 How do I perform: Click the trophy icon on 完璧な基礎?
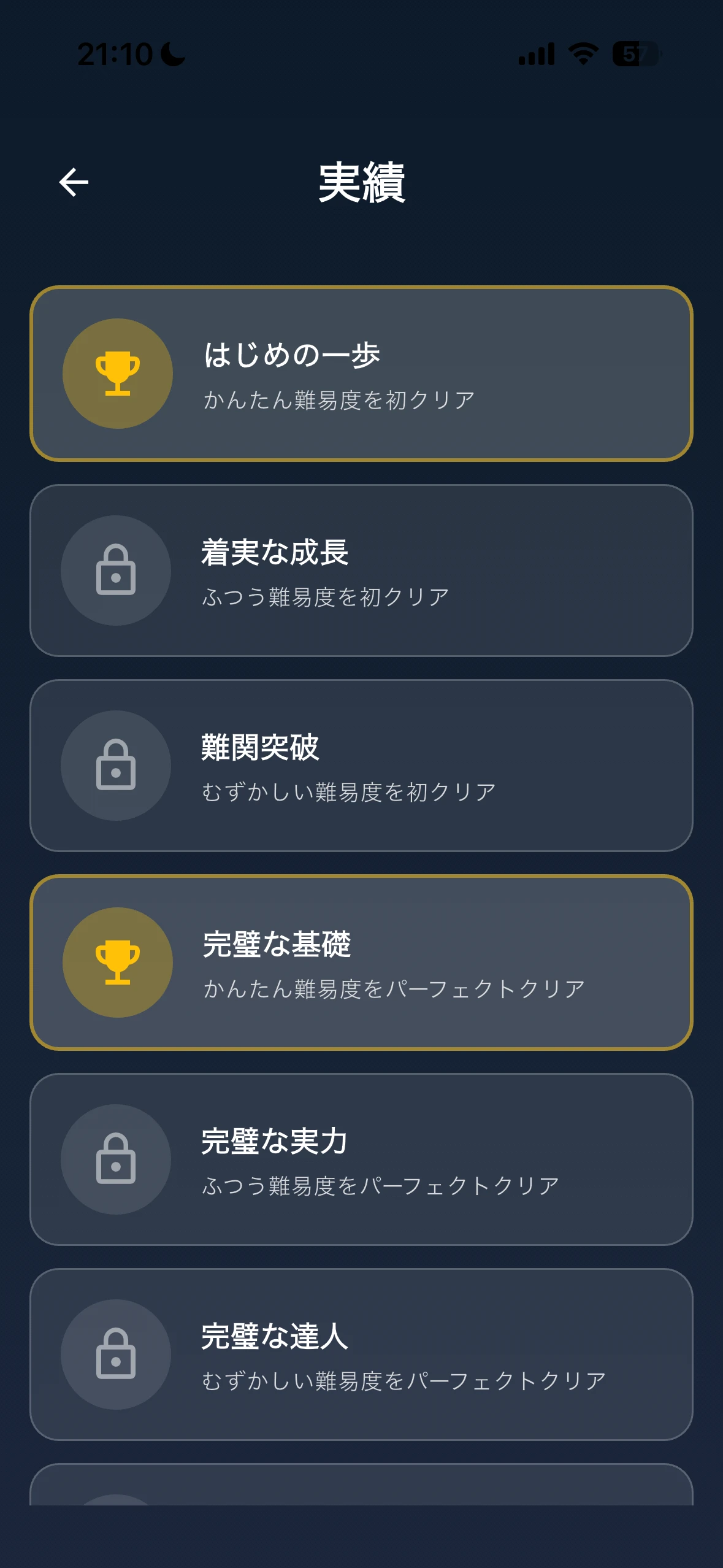pyautogui.click(x=118, y=963)
